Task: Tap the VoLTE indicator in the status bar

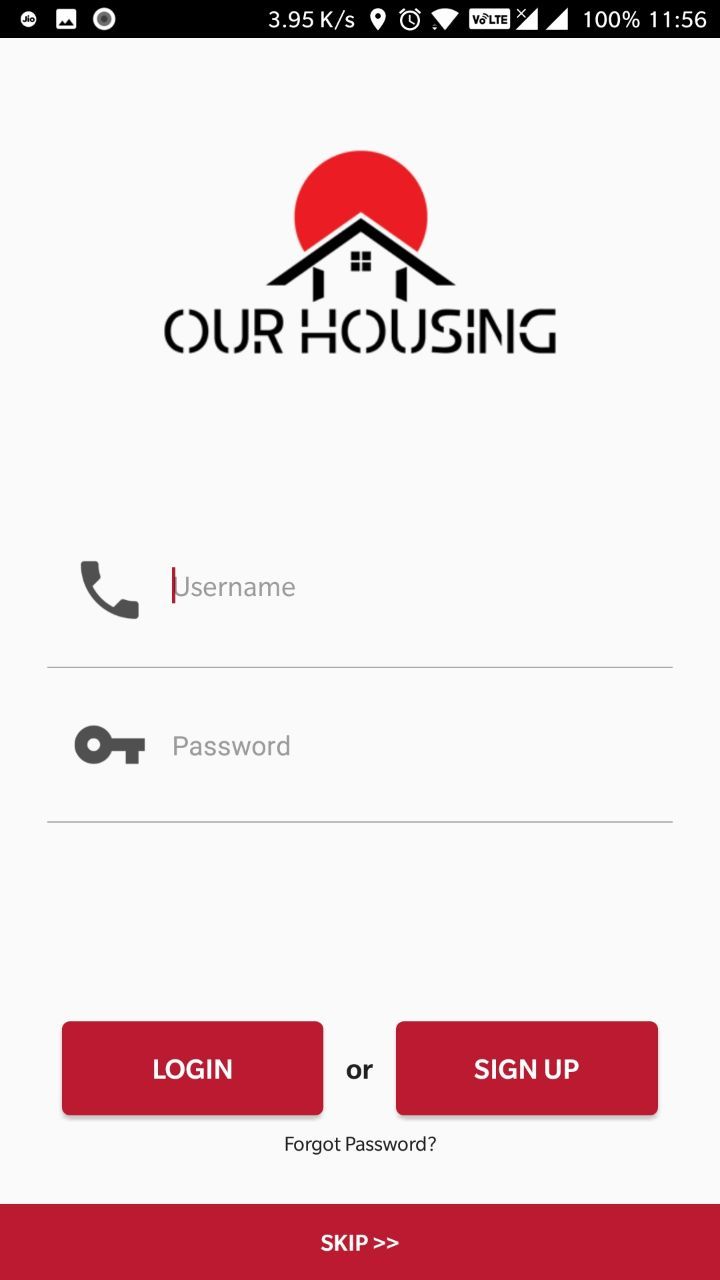Action: pyautogui.click(x=489, y=18)
